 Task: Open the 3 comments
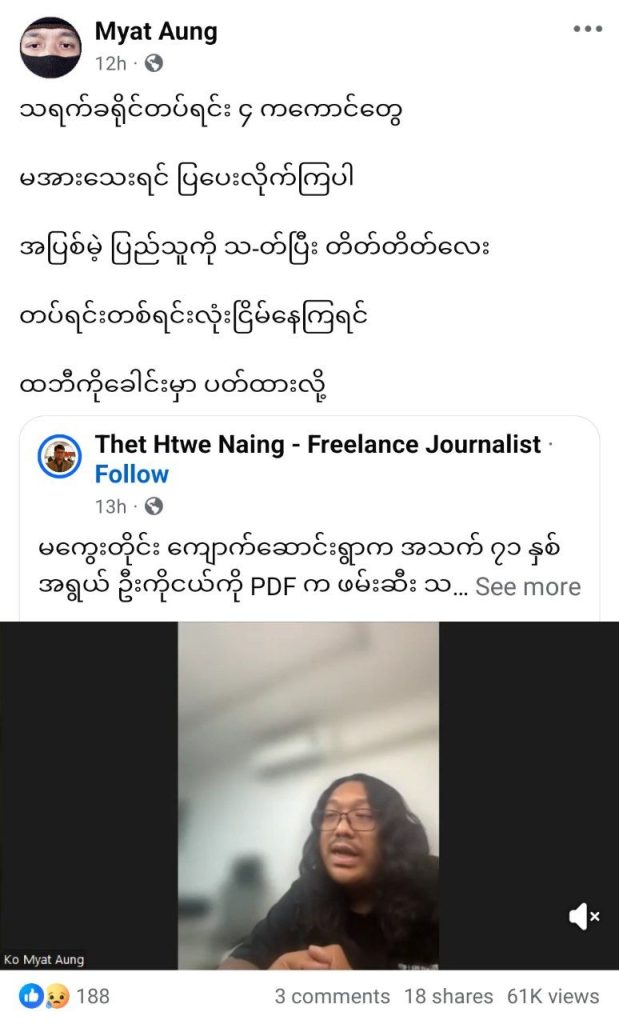click(x=332, y=996)
